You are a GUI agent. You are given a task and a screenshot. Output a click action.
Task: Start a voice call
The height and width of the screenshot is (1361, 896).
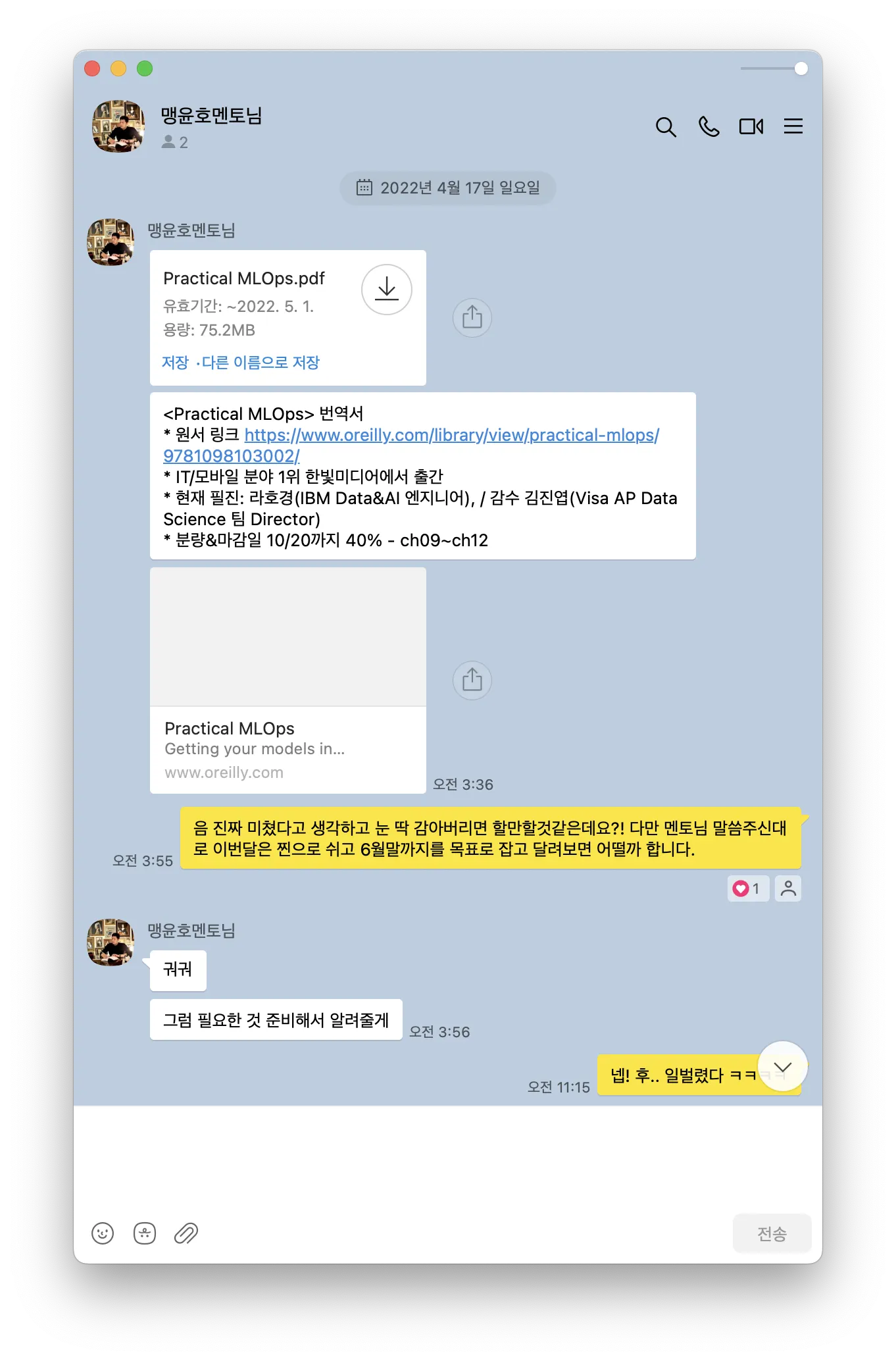(x=709, y=126)
